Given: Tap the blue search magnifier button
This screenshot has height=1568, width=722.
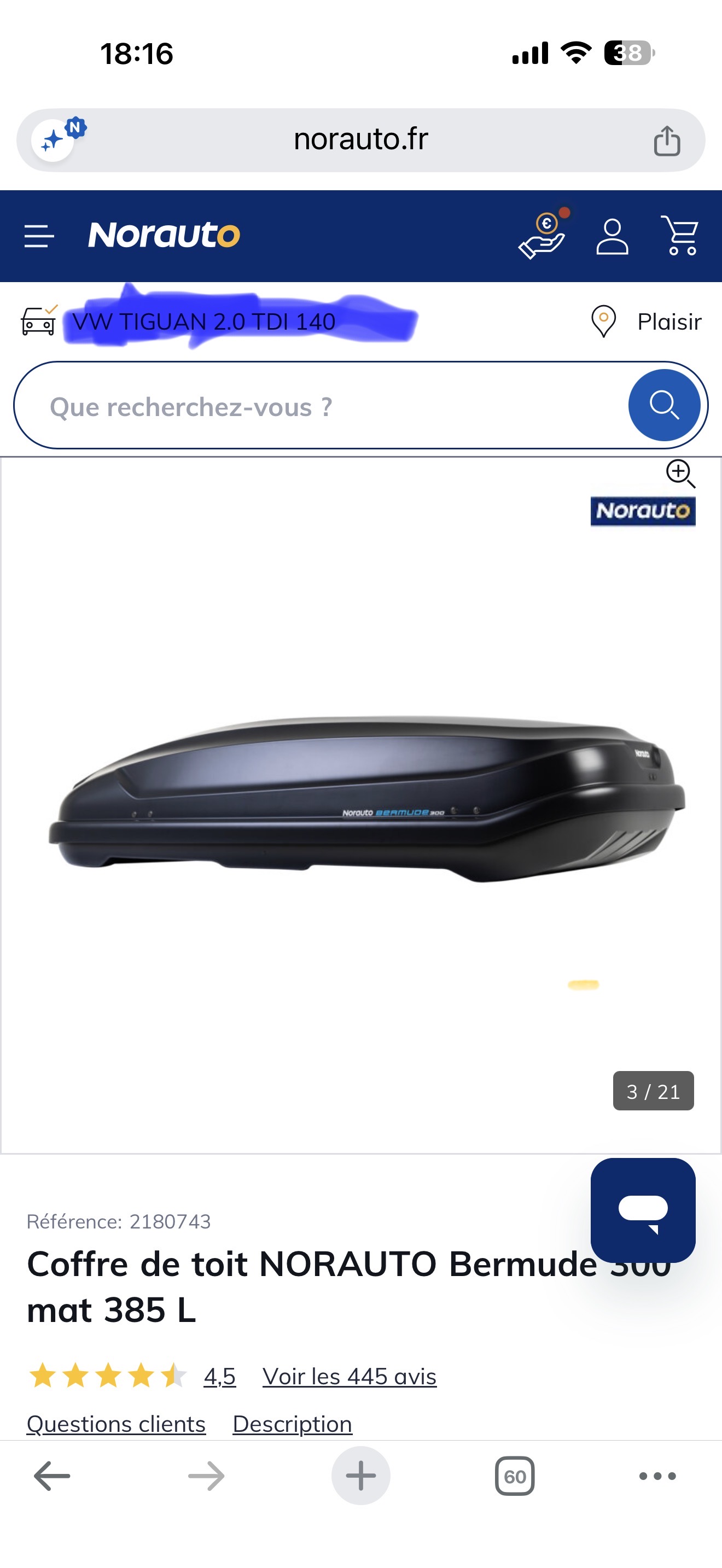Looking at the screenshot, I should pyautogui.click(x=664, y=405).
